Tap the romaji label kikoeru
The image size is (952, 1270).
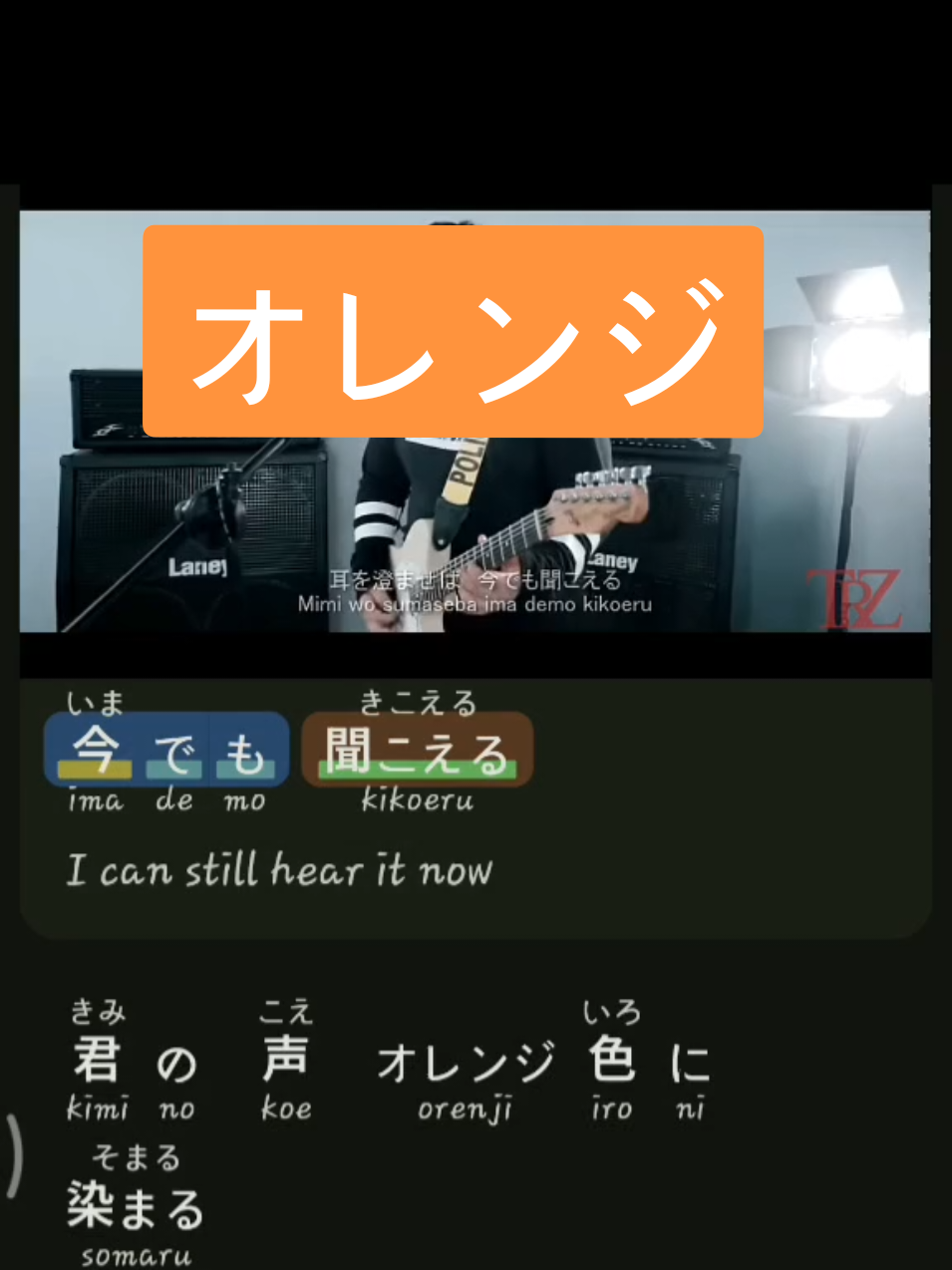[417, 799]
